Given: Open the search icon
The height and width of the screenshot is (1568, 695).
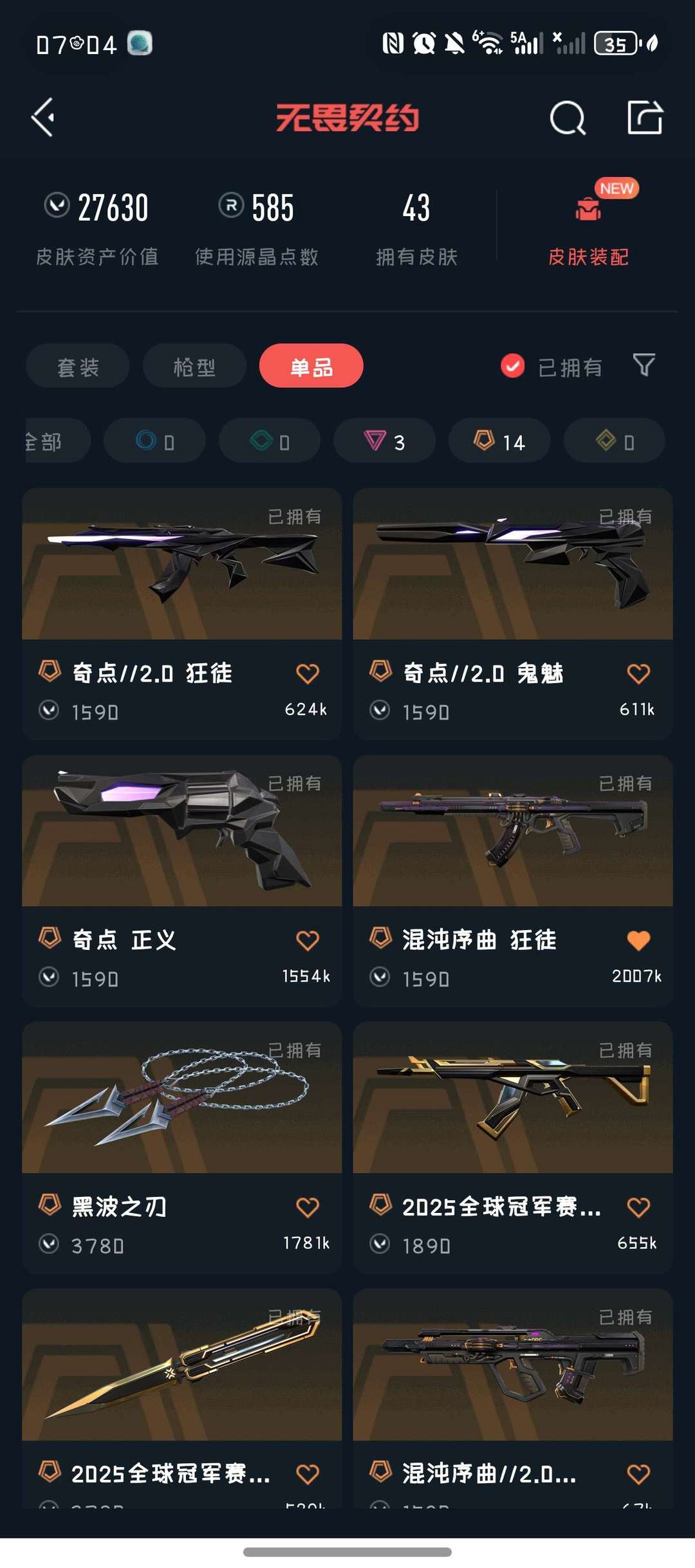Looking at the screenshot, I should coord(568,117).
